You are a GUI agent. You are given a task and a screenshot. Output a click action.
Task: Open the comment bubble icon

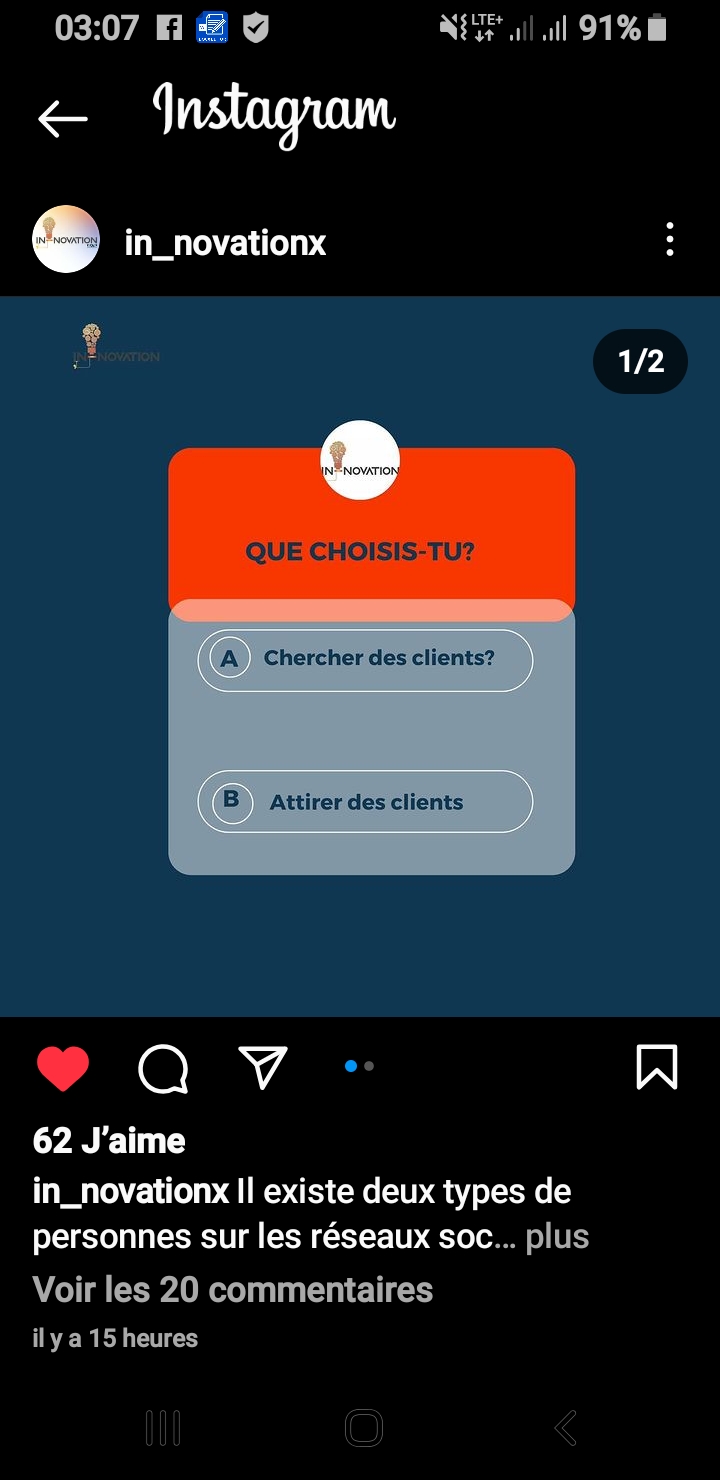[163, 1069]
